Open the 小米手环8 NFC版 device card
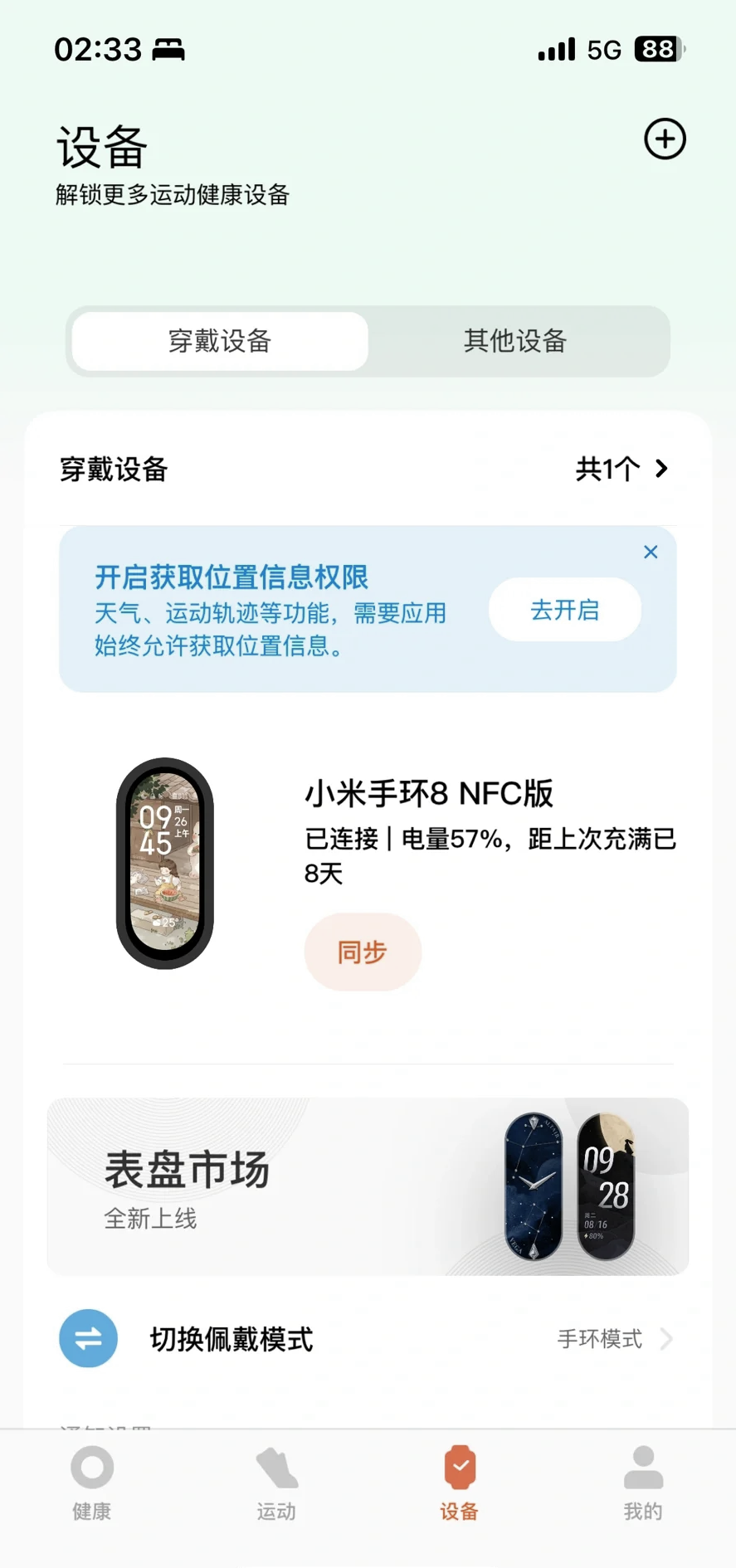The height and width of the screenshot is (1568, 736). click(x=368, y=864)
